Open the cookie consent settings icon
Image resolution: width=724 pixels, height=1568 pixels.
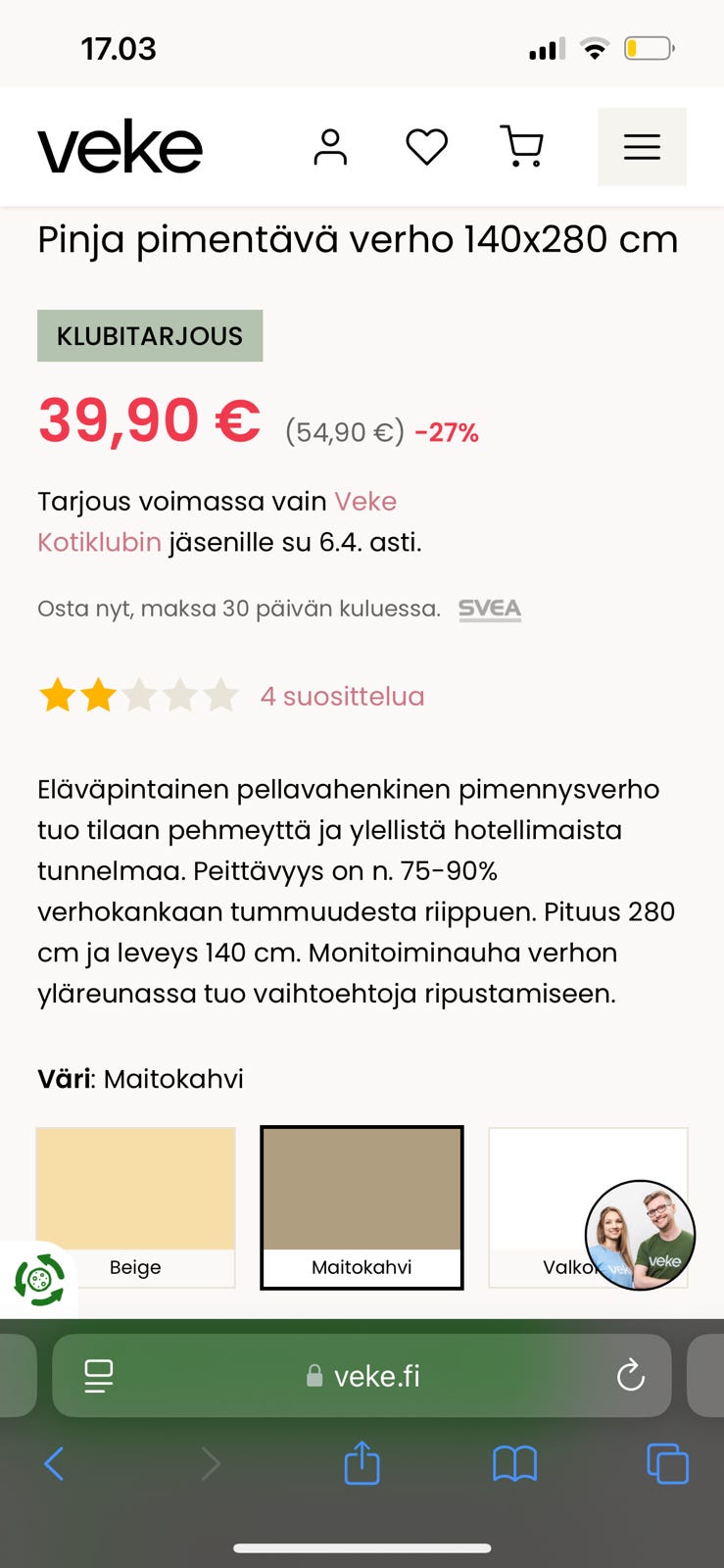pyautogui.click(x=40, y=1280)
